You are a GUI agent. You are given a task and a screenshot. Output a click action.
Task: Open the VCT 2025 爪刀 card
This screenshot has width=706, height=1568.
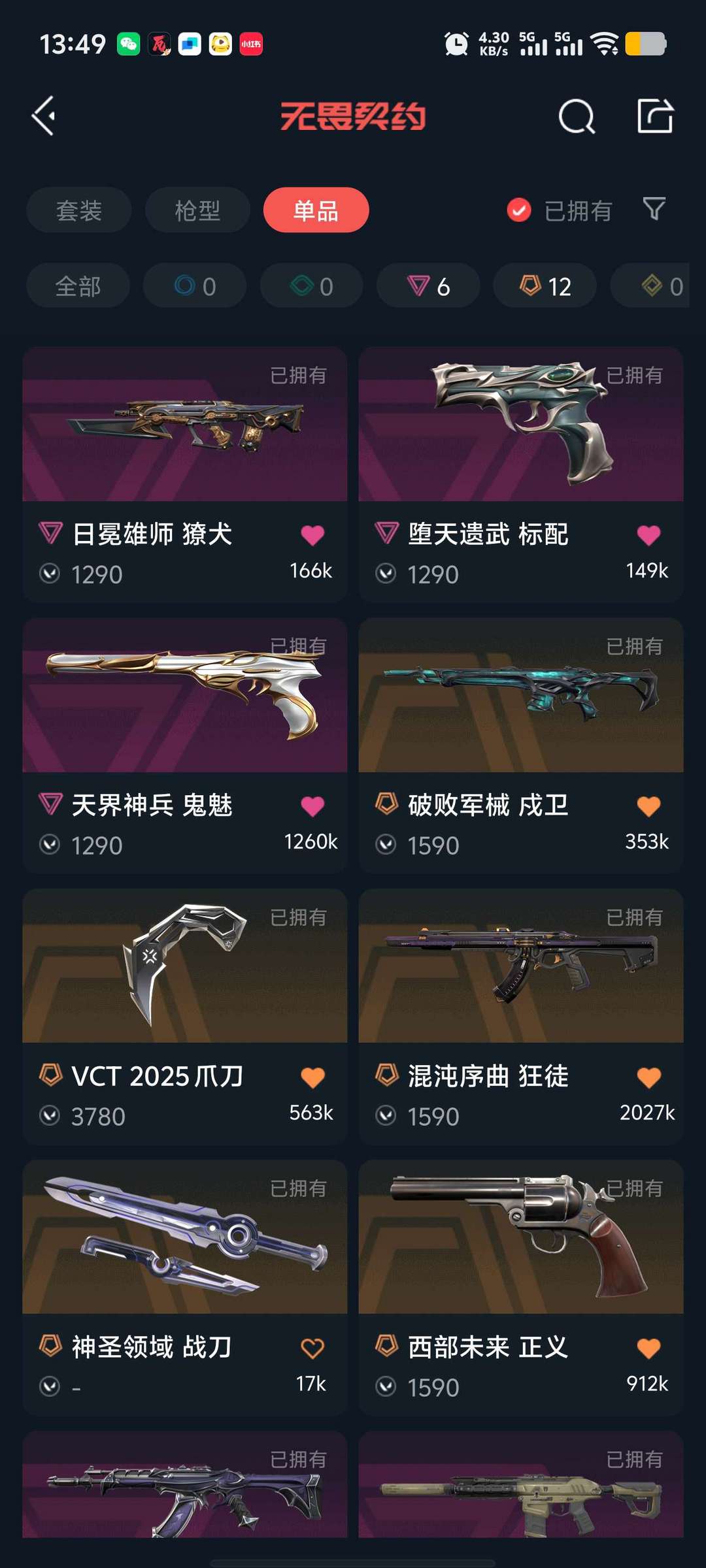[185, 1017]
